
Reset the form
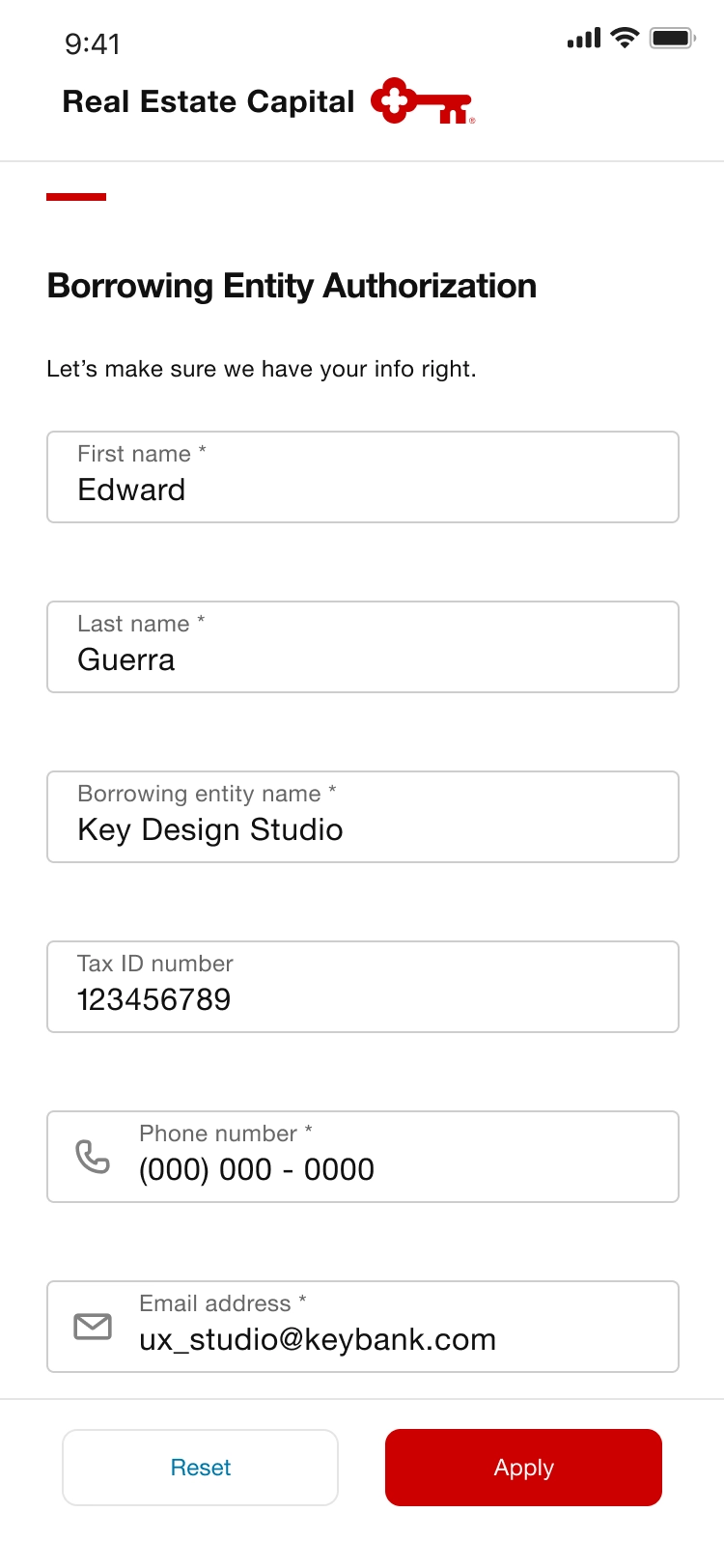click(x=201, y=1468)
